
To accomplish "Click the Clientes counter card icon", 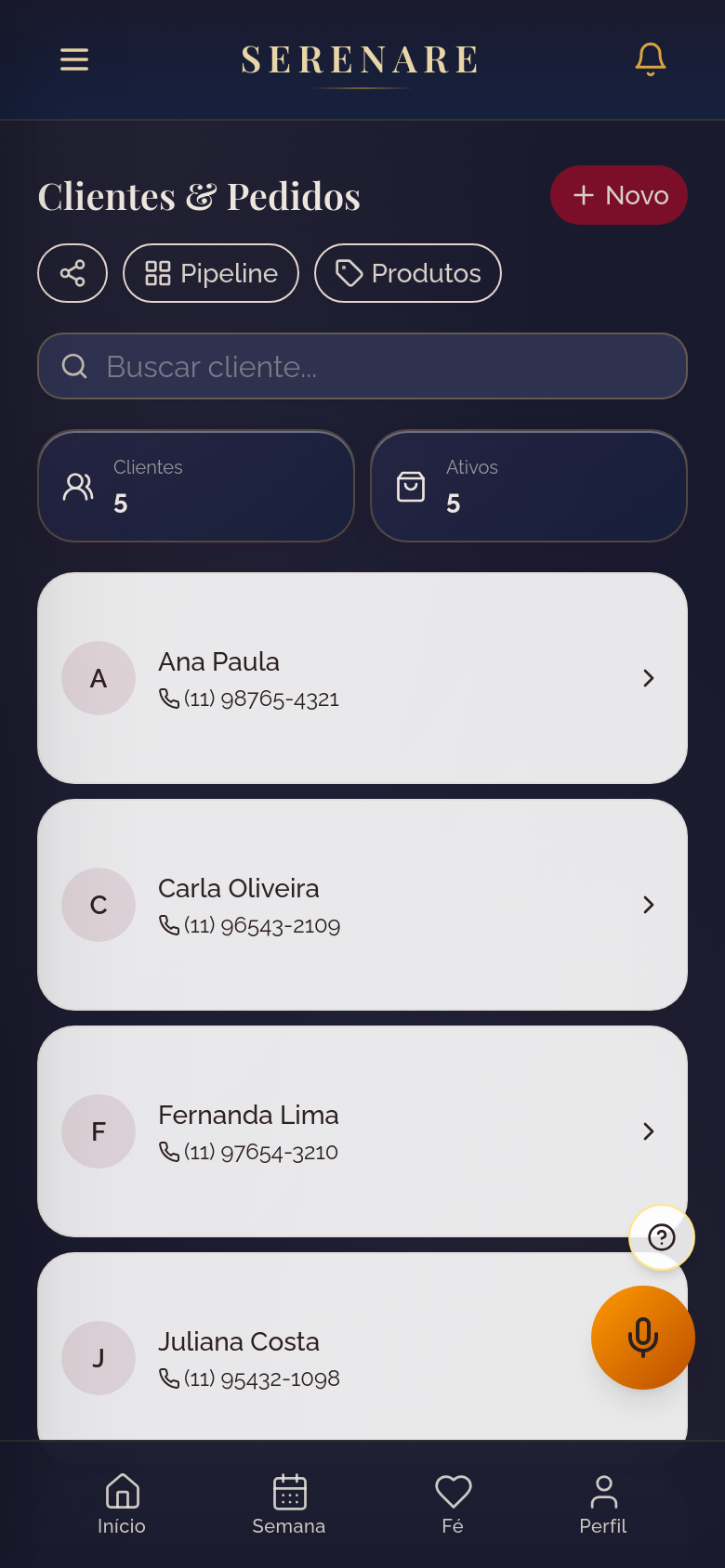I will [78, 485].
